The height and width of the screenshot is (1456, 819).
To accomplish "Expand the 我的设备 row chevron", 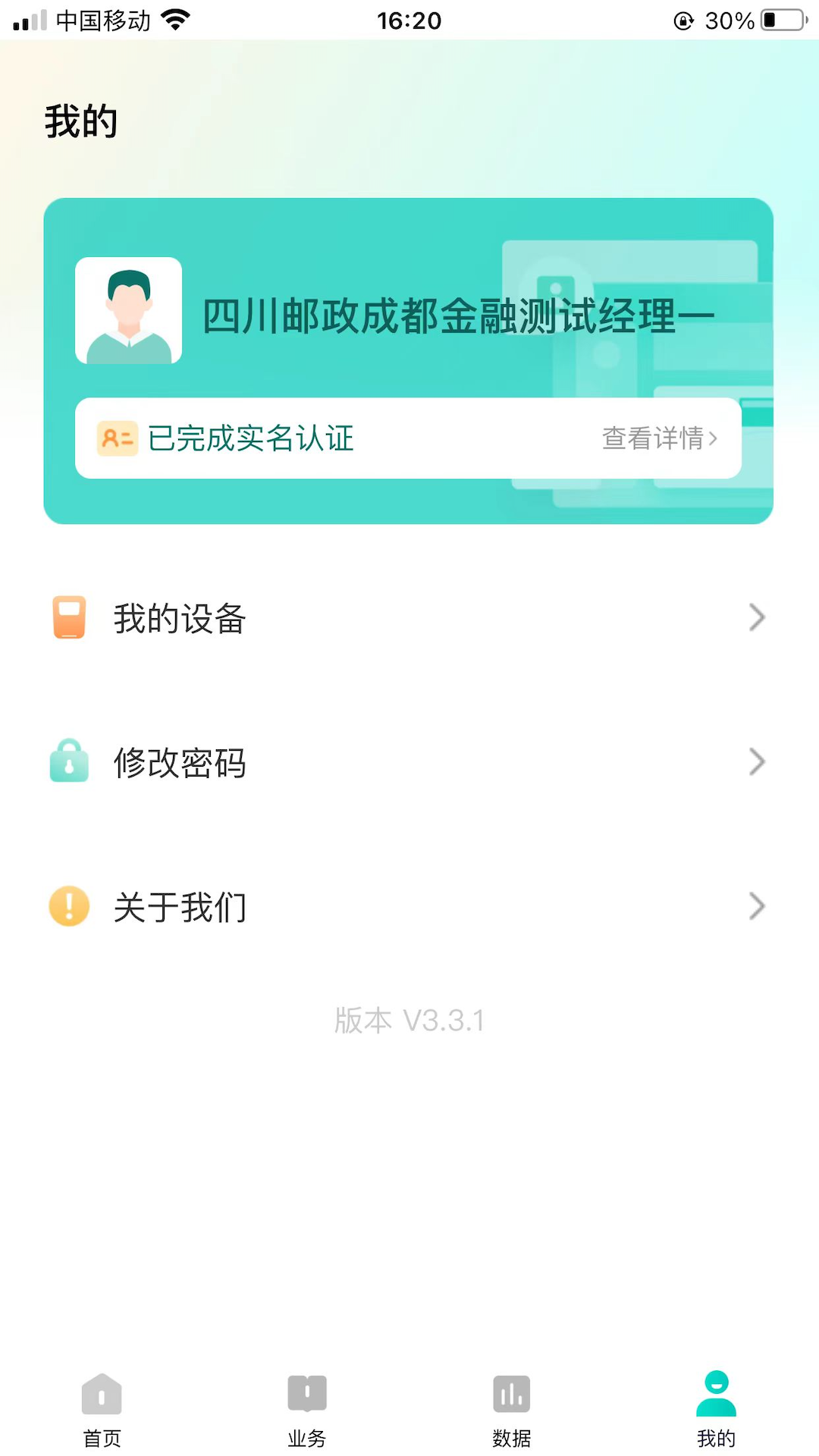I will 756,617.
